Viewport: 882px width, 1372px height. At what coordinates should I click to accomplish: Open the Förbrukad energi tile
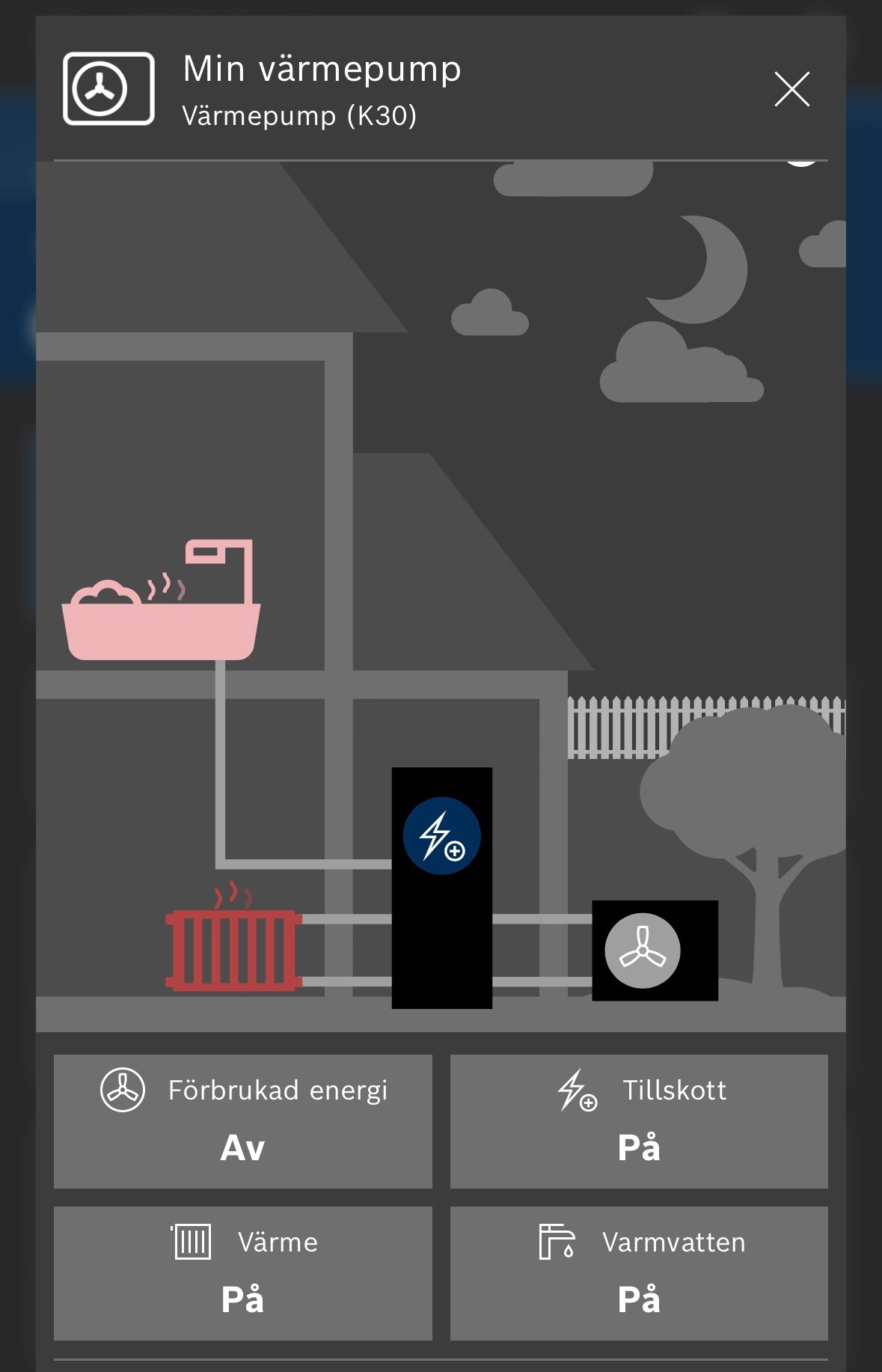(x=242, y=1121)
